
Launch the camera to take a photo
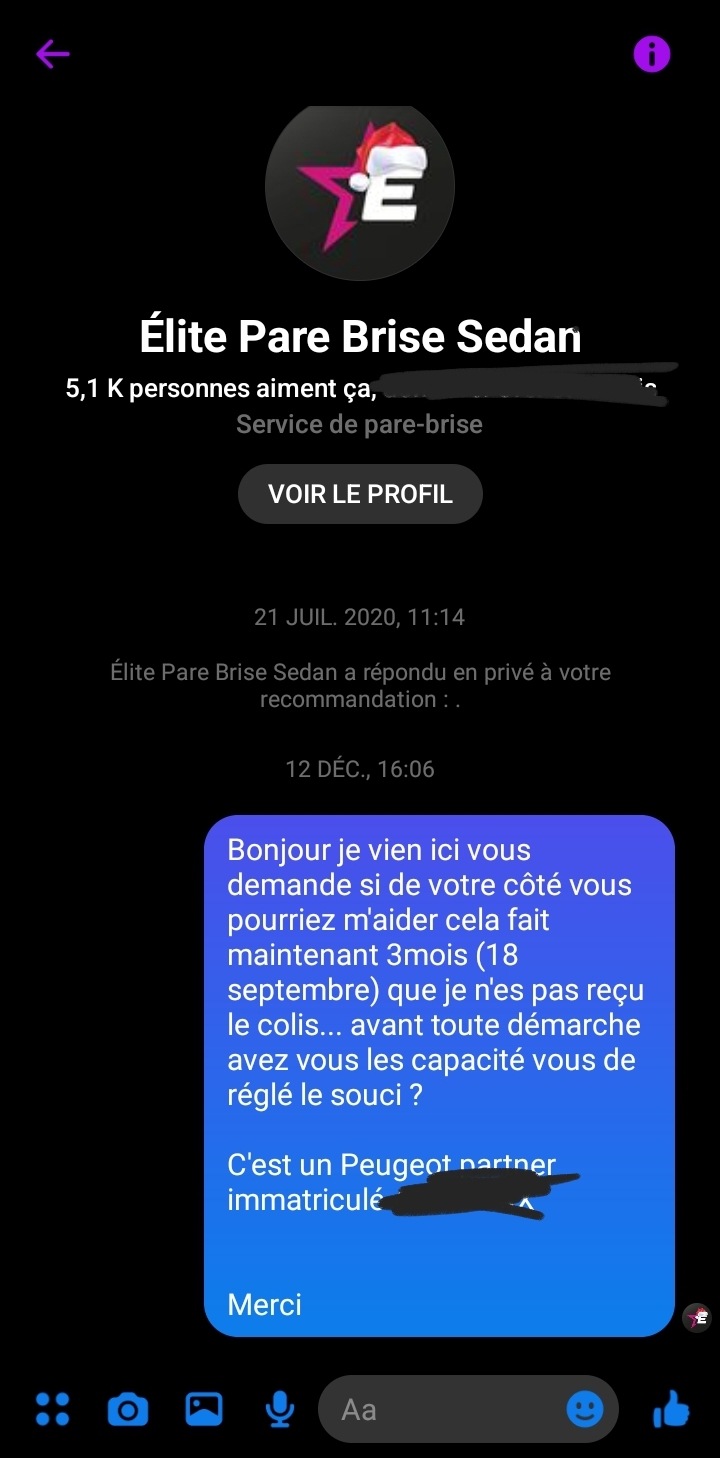[x=127, y=1410]
